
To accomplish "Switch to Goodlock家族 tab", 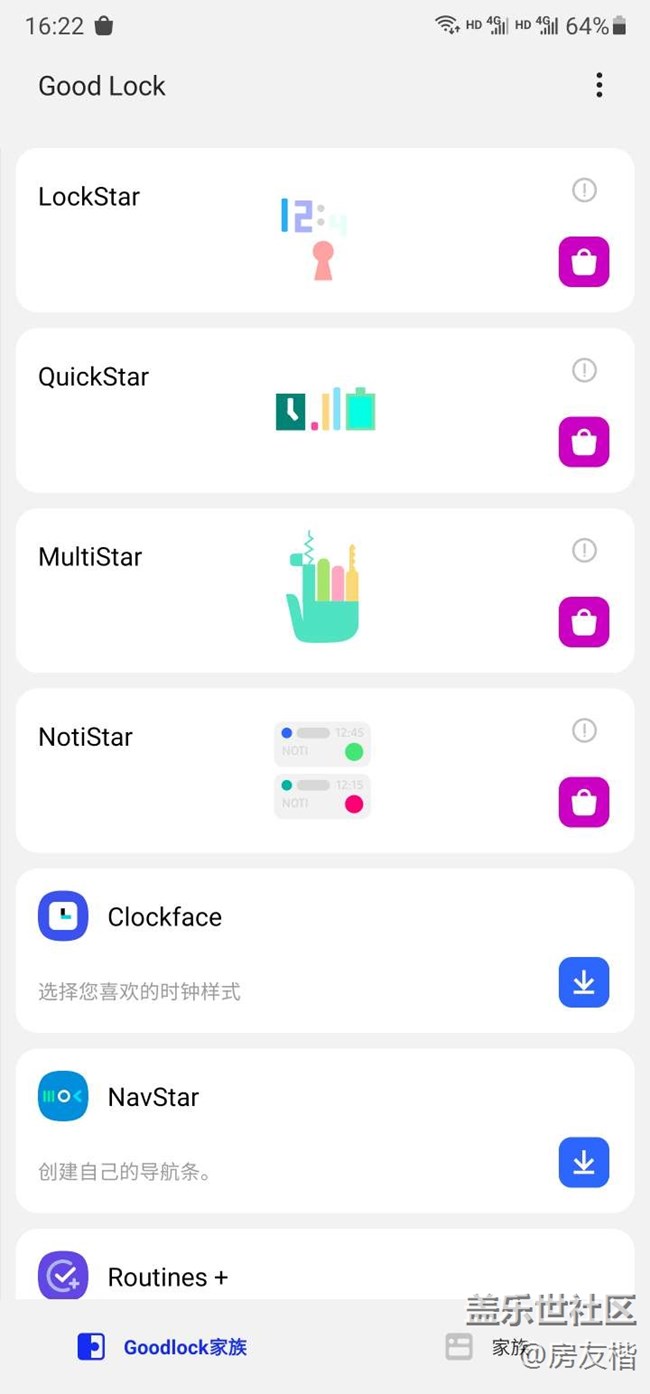I will pos(163,1347).
